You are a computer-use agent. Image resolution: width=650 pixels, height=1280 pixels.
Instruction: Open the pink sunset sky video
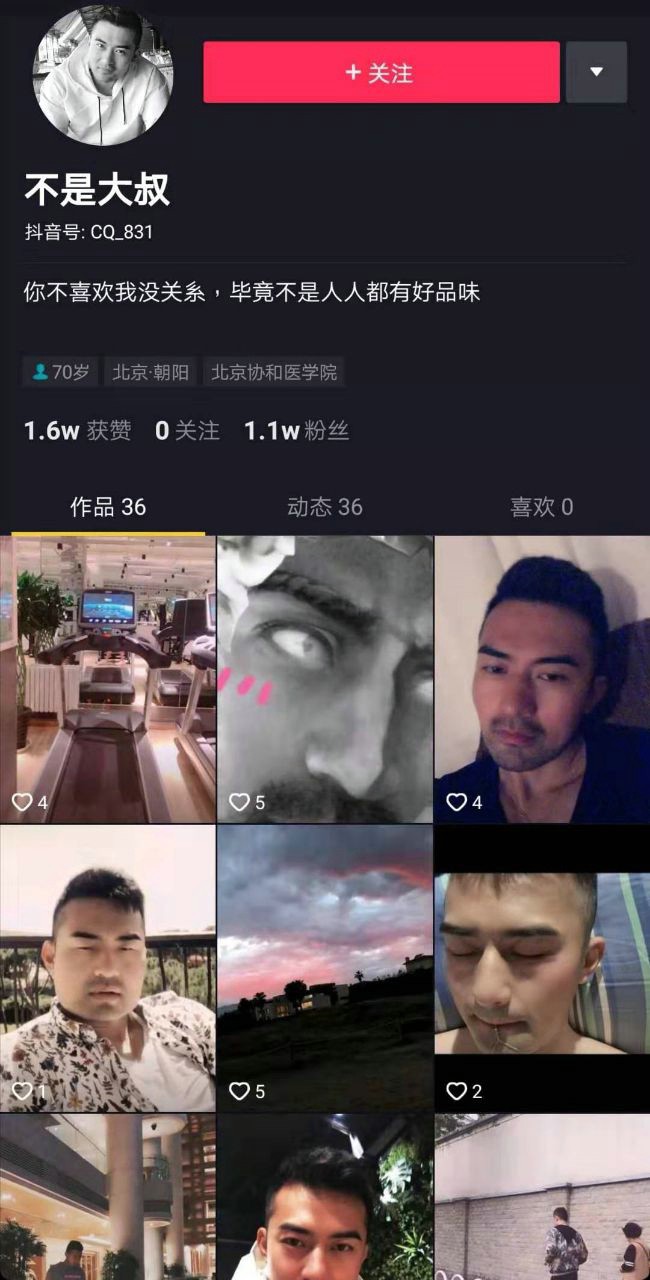point(325,967)
